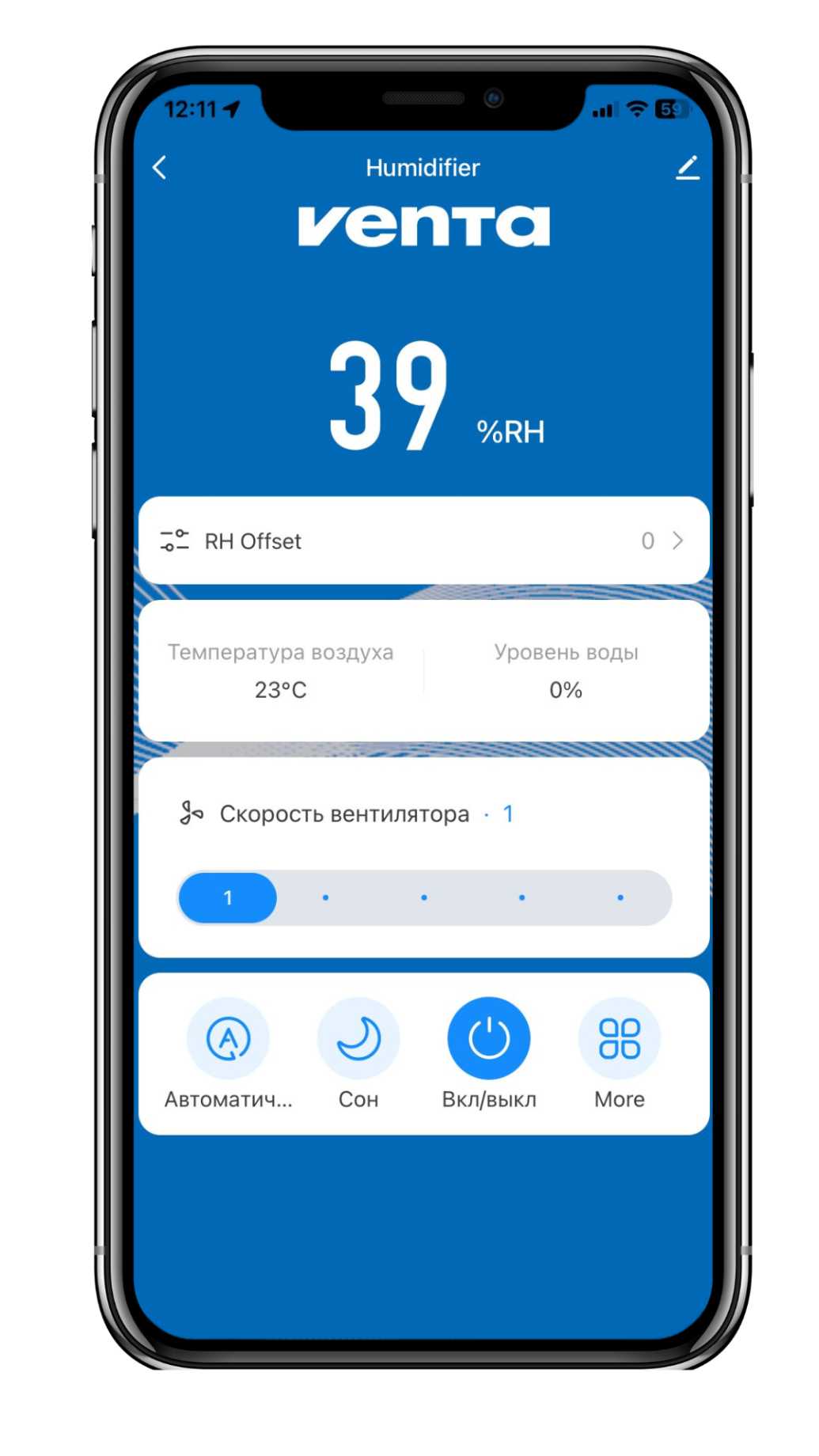This screenshot has width=819, height=1456.
Task: Activate the Сон sleep mode
Action: [358, 1038]
